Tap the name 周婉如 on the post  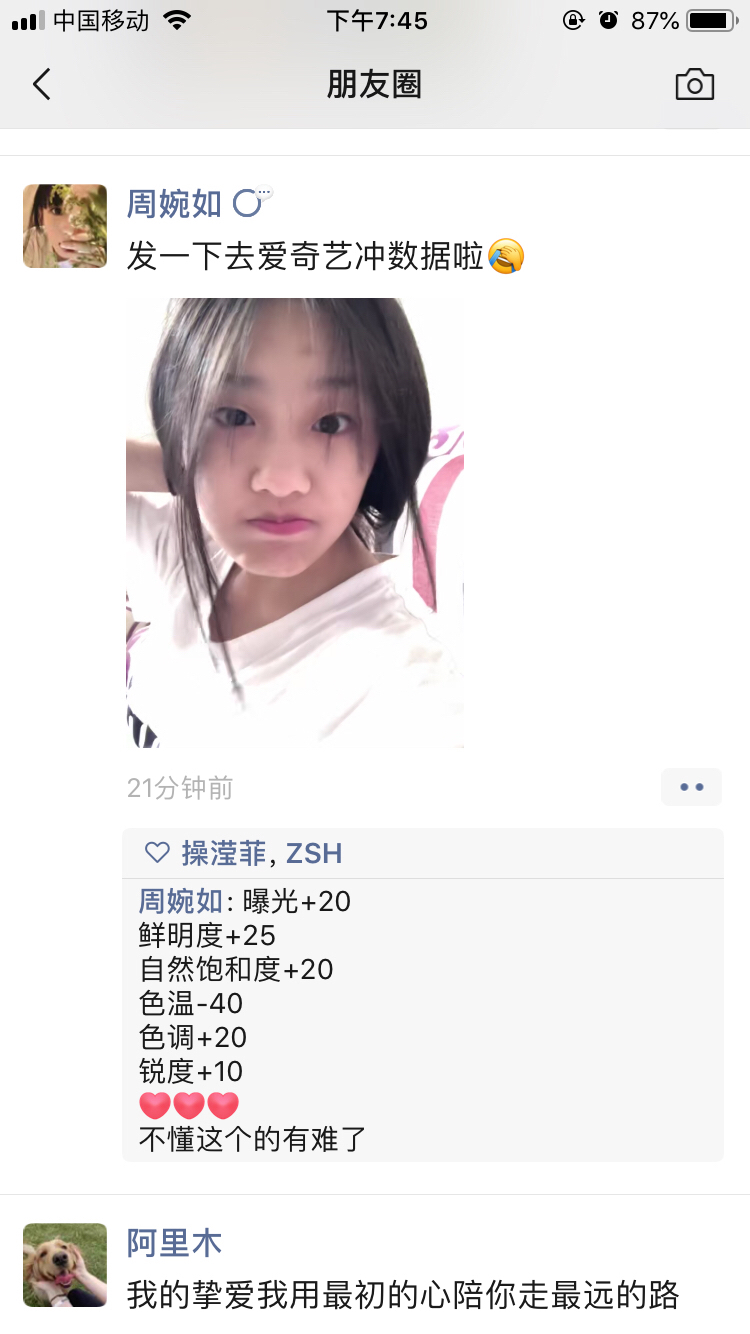point(174,204)
